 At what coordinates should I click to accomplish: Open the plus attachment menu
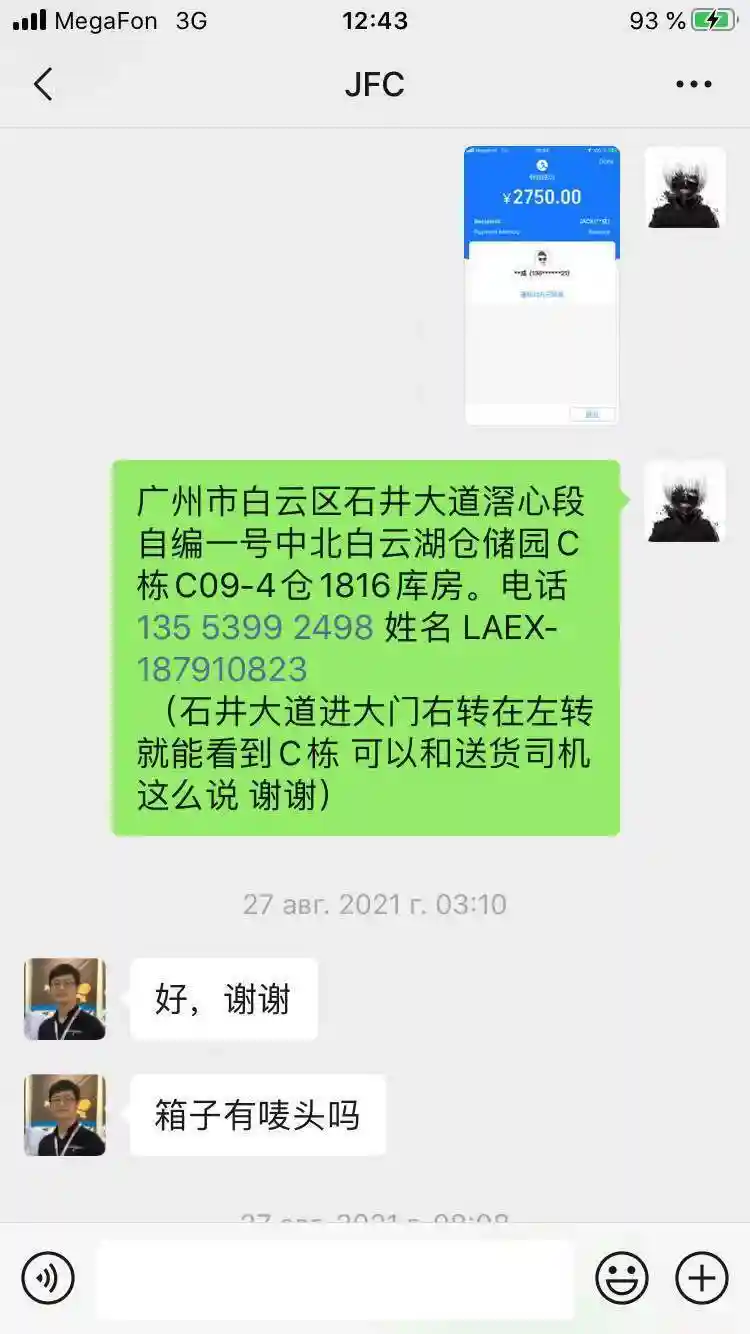click(x=702, y=1278)
